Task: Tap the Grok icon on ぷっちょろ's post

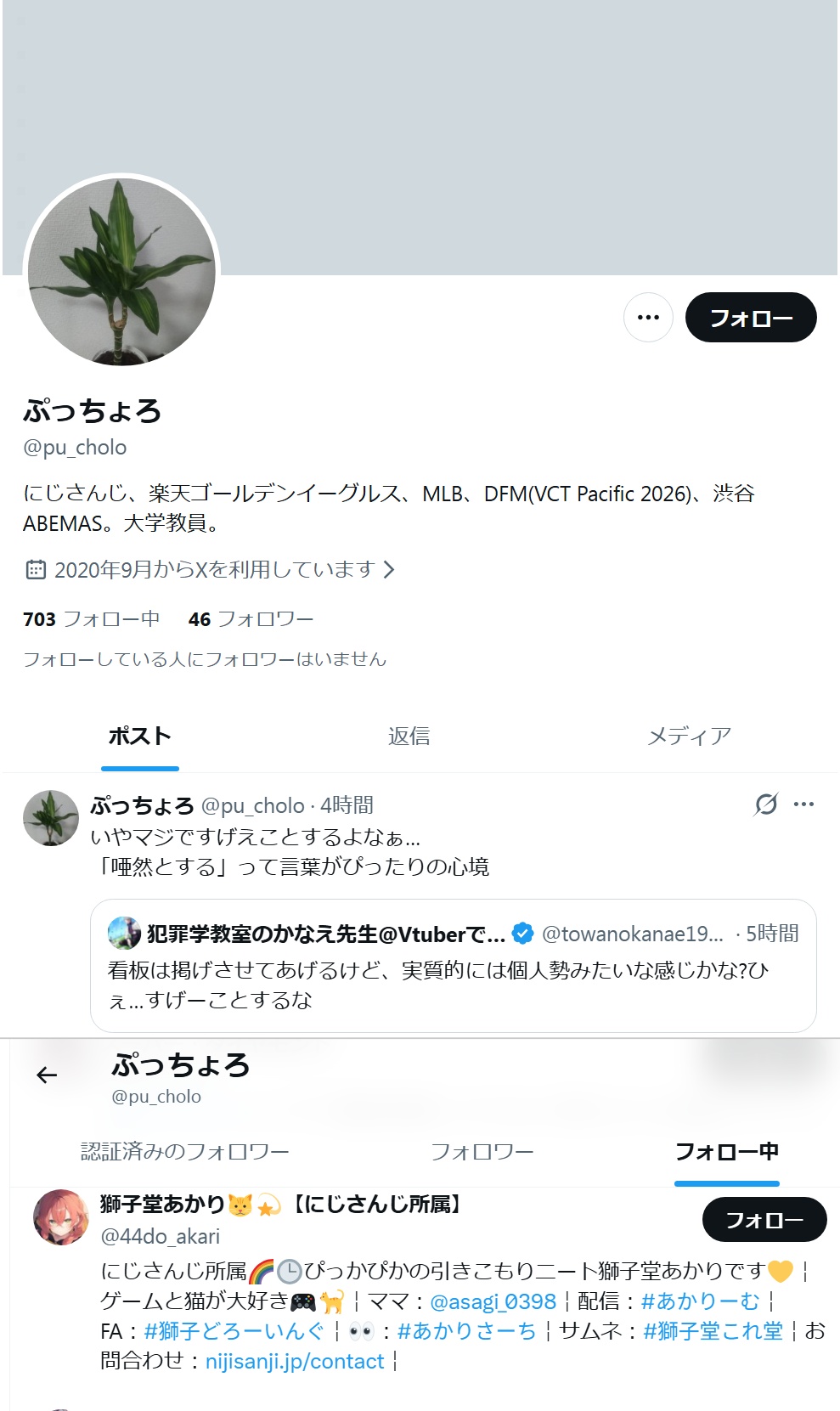Action: (766, 804)
